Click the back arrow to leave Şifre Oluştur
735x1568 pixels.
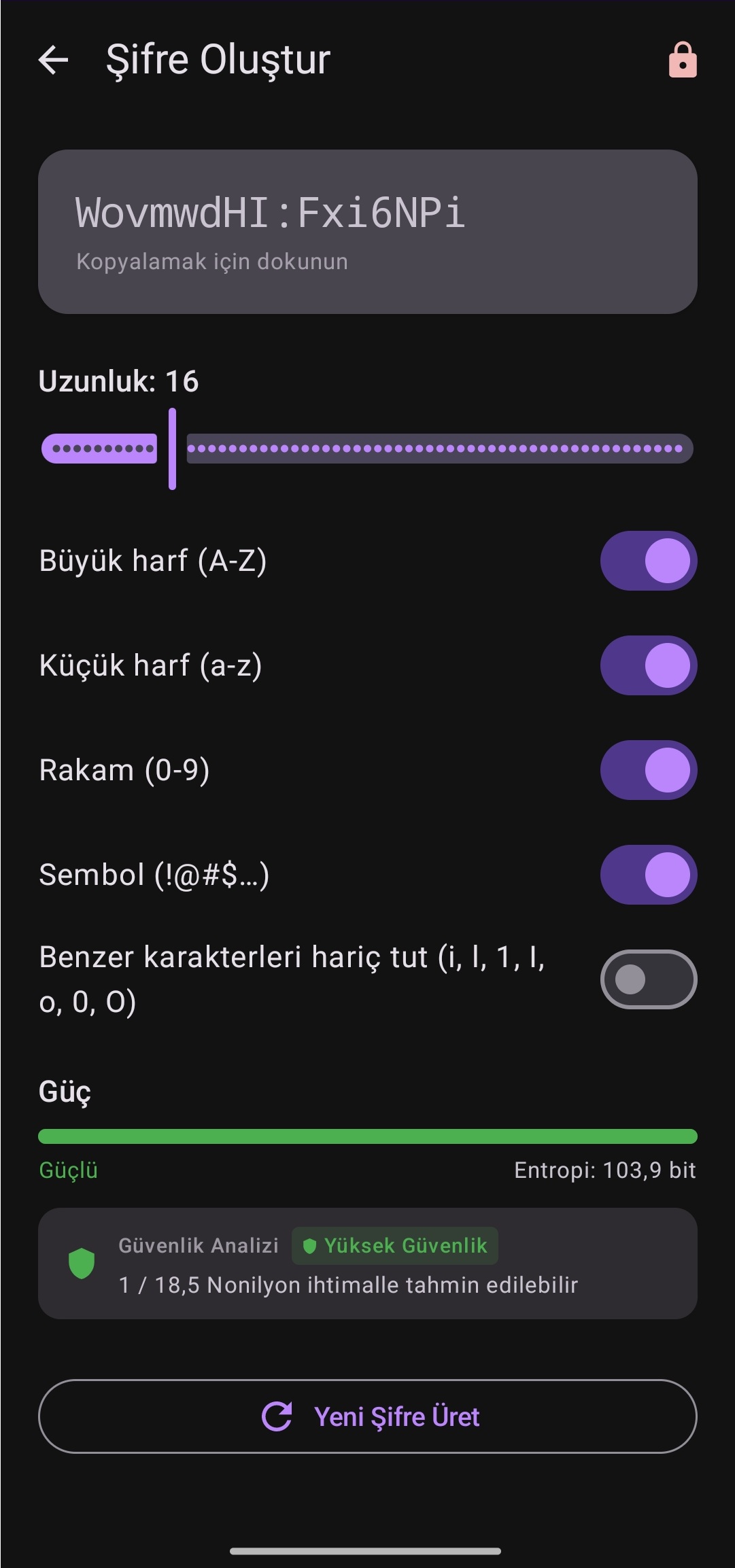53,60
